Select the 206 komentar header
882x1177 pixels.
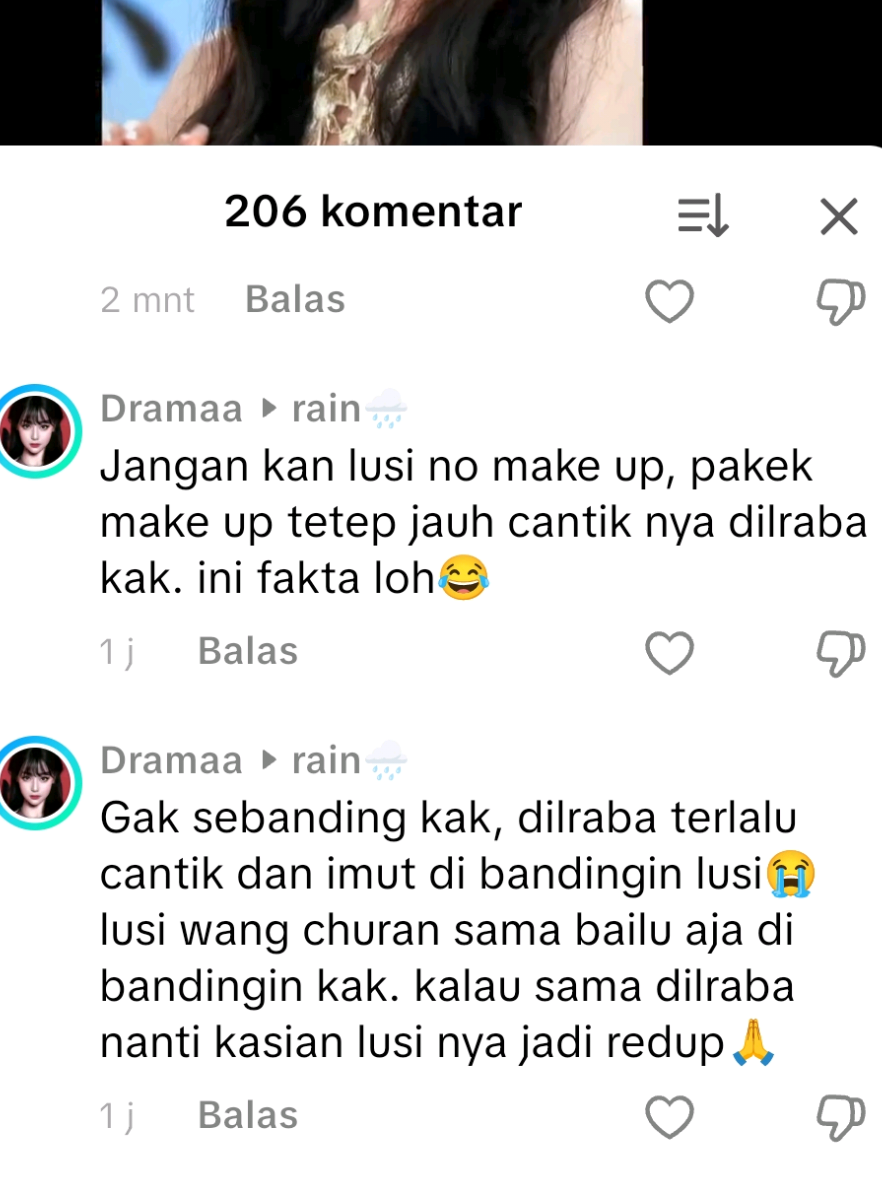coord(371,211)
